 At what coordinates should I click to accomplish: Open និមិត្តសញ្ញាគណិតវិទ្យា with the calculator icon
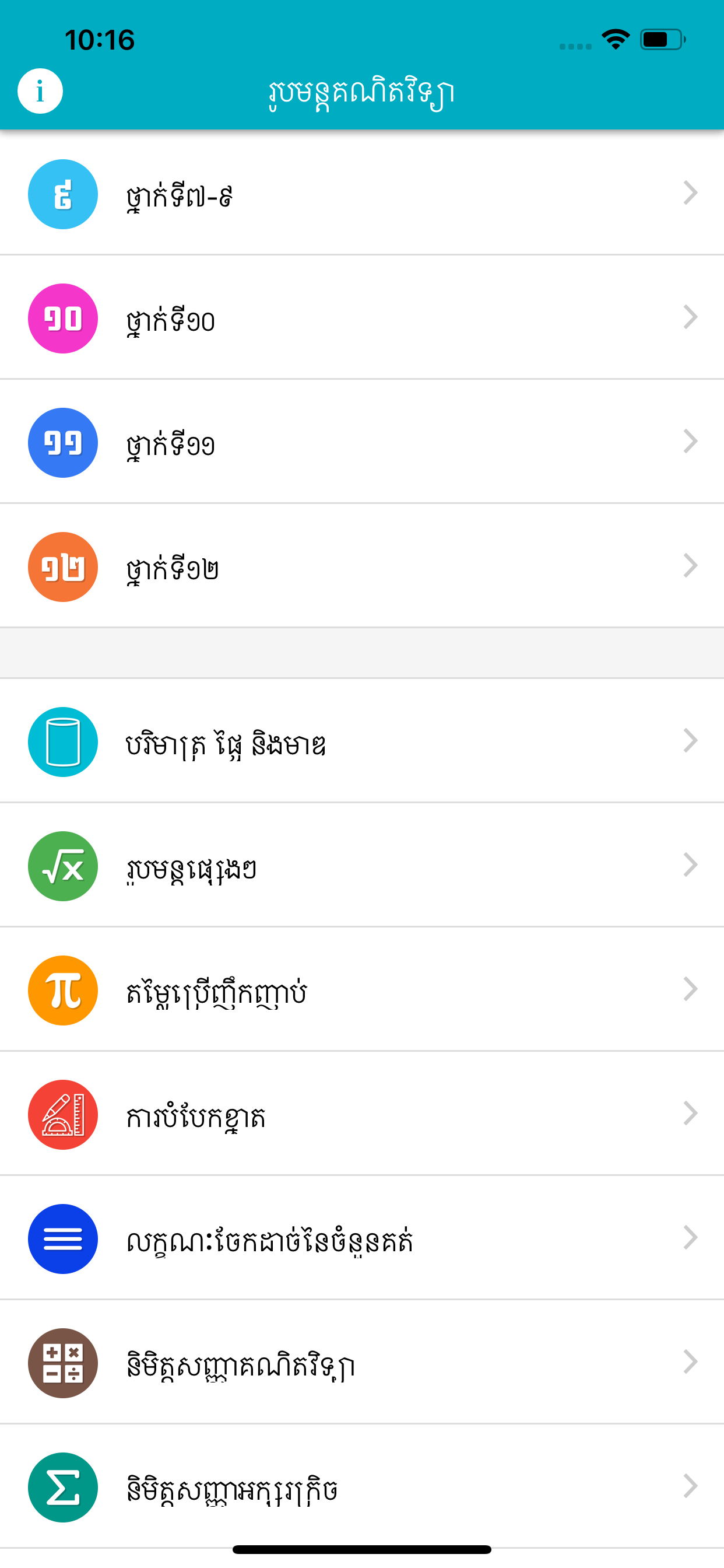point(361,1363)
